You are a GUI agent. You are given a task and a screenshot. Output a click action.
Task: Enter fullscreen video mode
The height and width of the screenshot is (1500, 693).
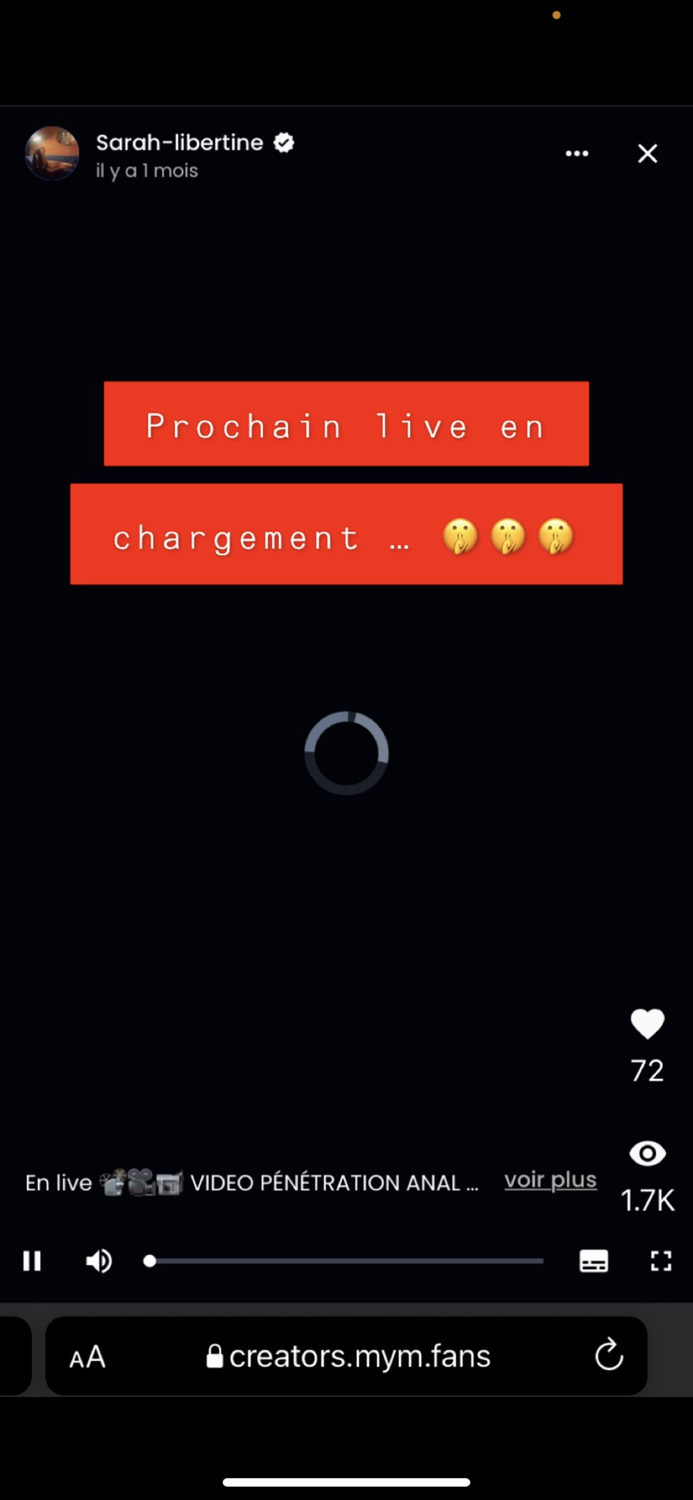tap(661, 1261)
